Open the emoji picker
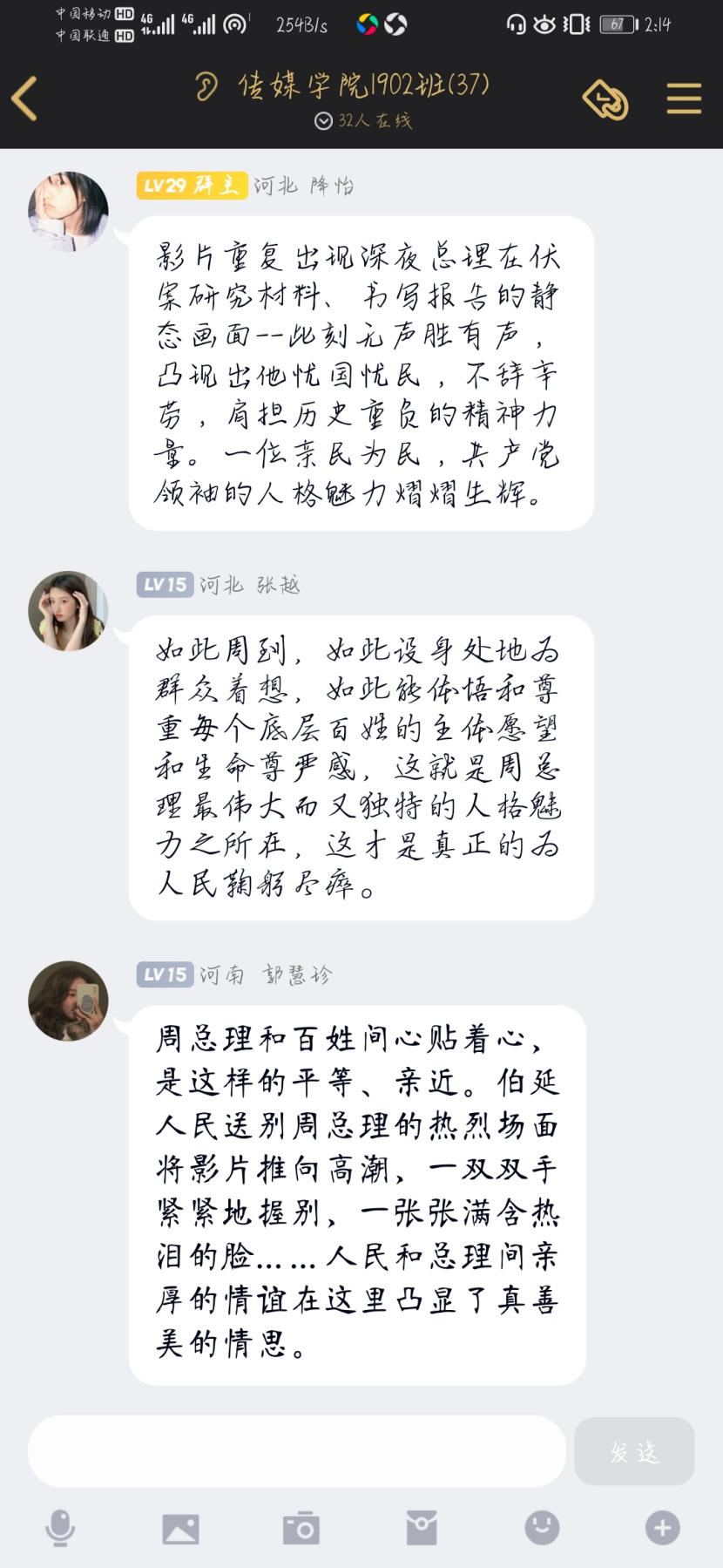723x1568 pixels. pos(542,1528)
